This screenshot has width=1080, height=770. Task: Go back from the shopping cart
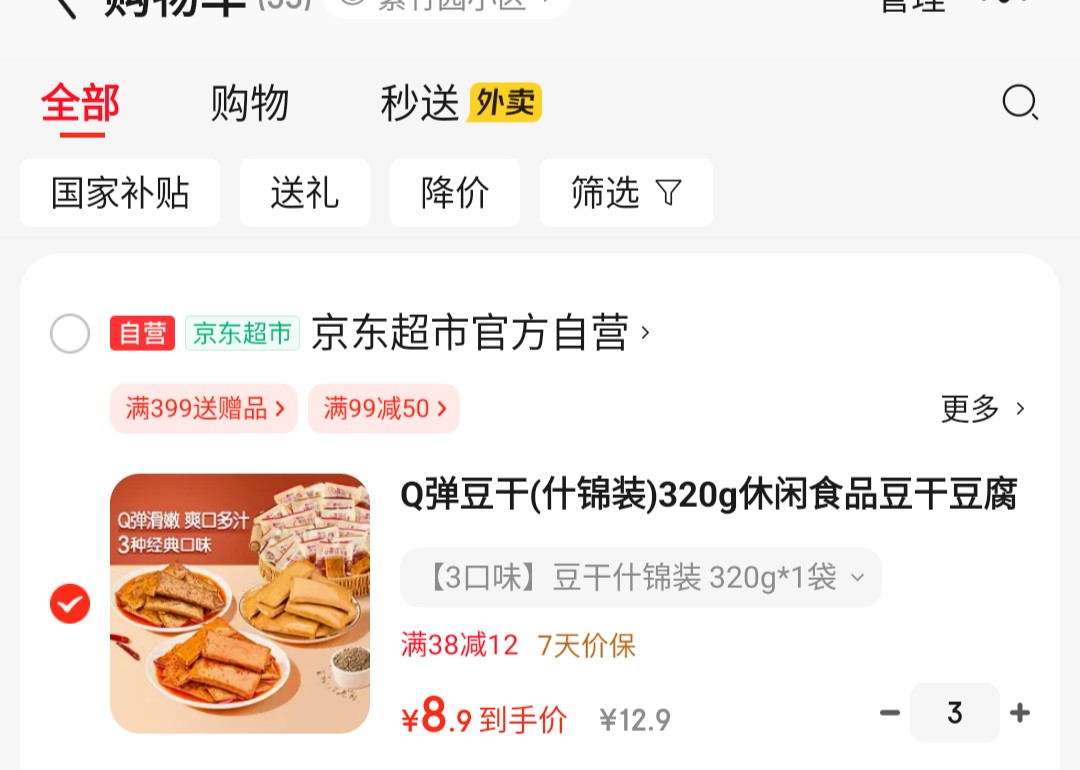(66, 6)
